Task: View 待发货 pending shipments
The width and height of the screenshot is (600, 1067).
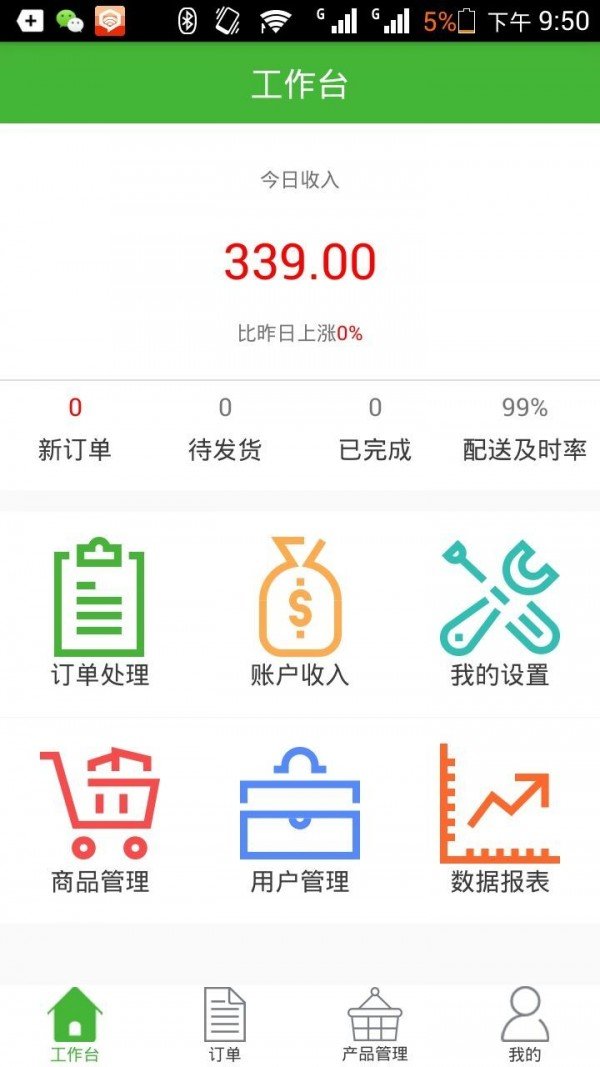Action: (x=225, y=430)
